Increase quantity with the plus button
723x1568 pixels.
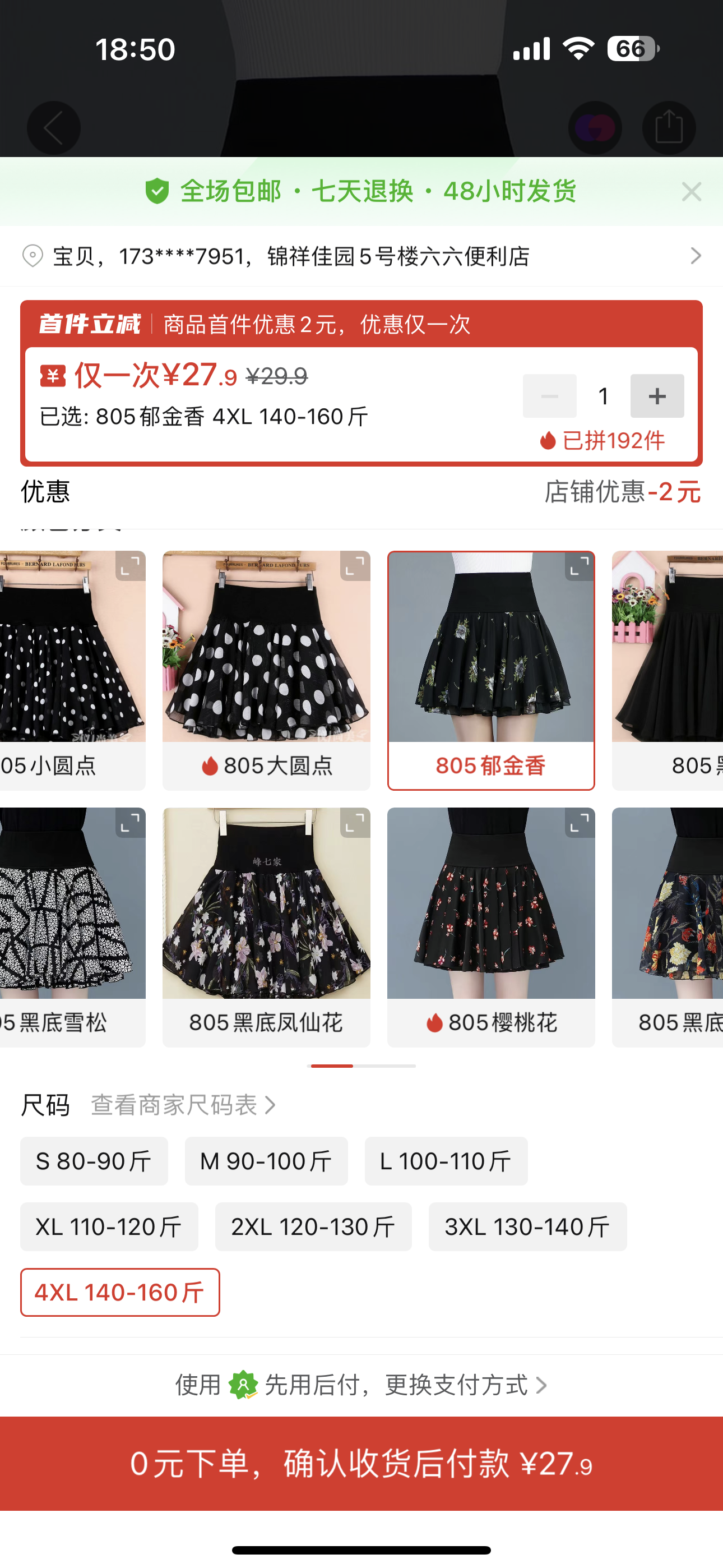[x=657, y=396]
